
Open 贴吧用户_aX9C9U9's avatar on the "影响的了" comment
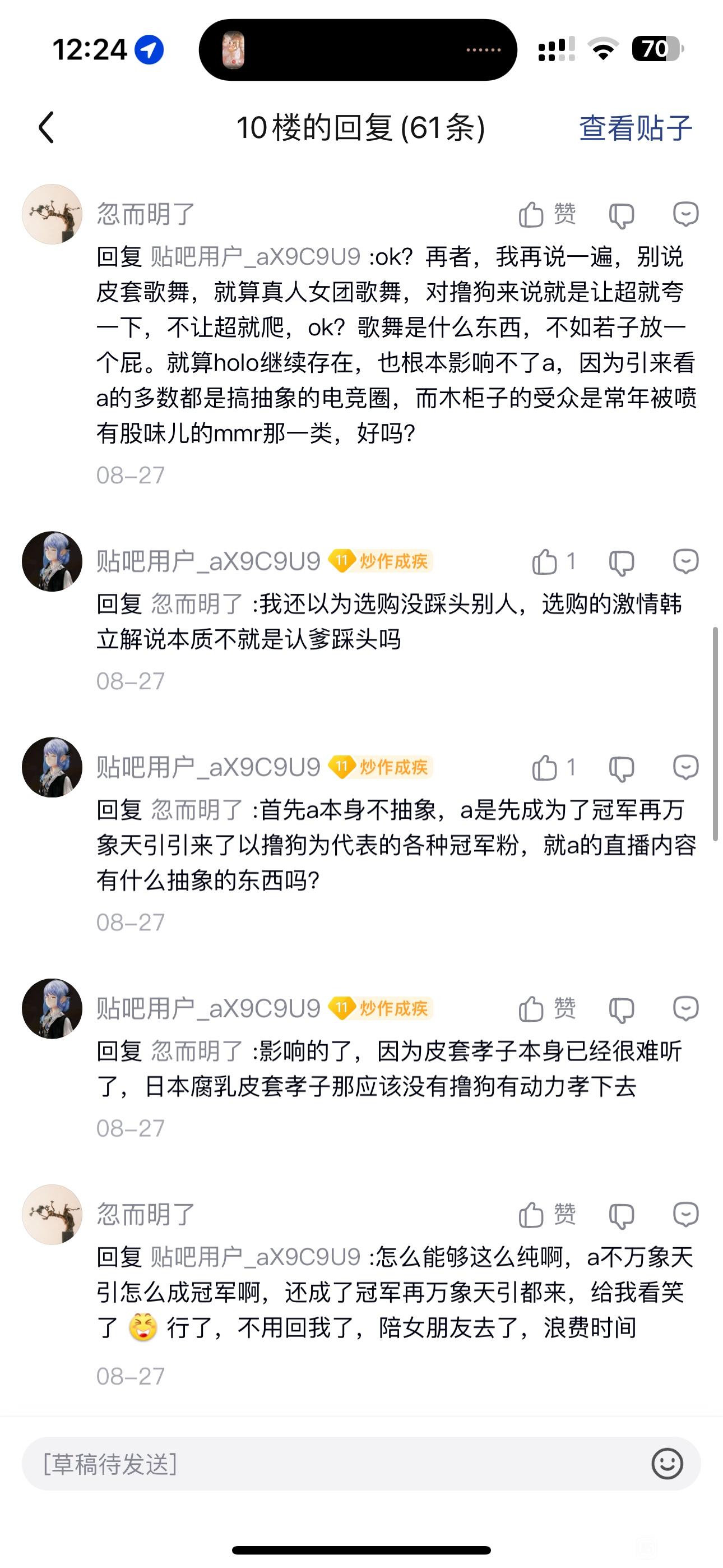tap(52, 1009)
